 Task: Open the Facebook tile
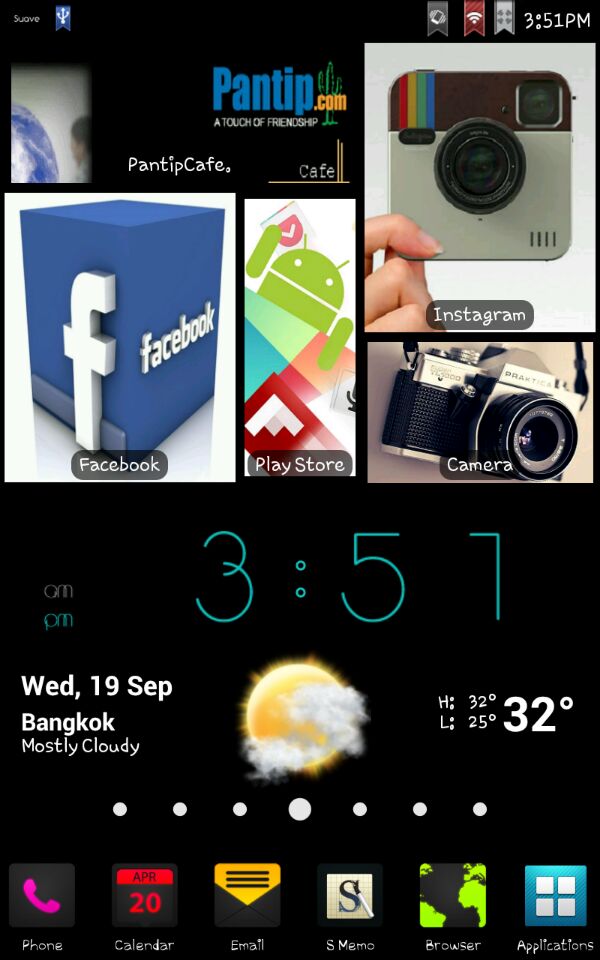(x=120, y=338)
